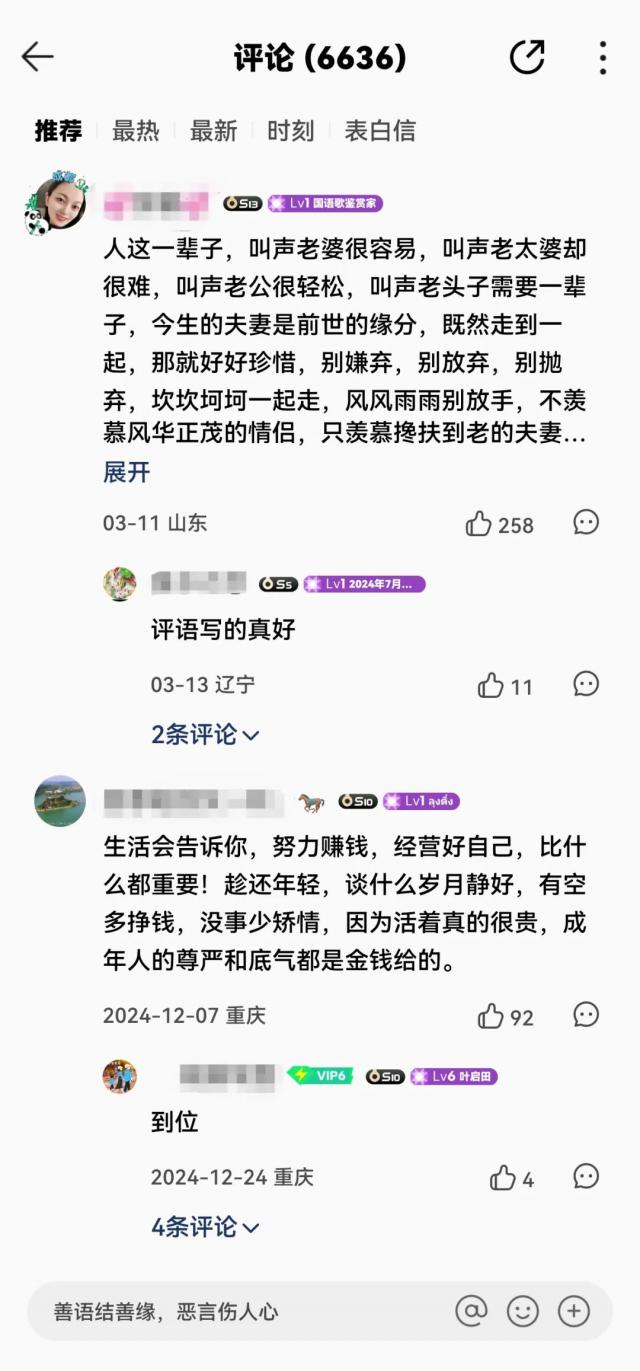
Task: Like the comment with 92 likes
Action: (x=491, y=1017)
